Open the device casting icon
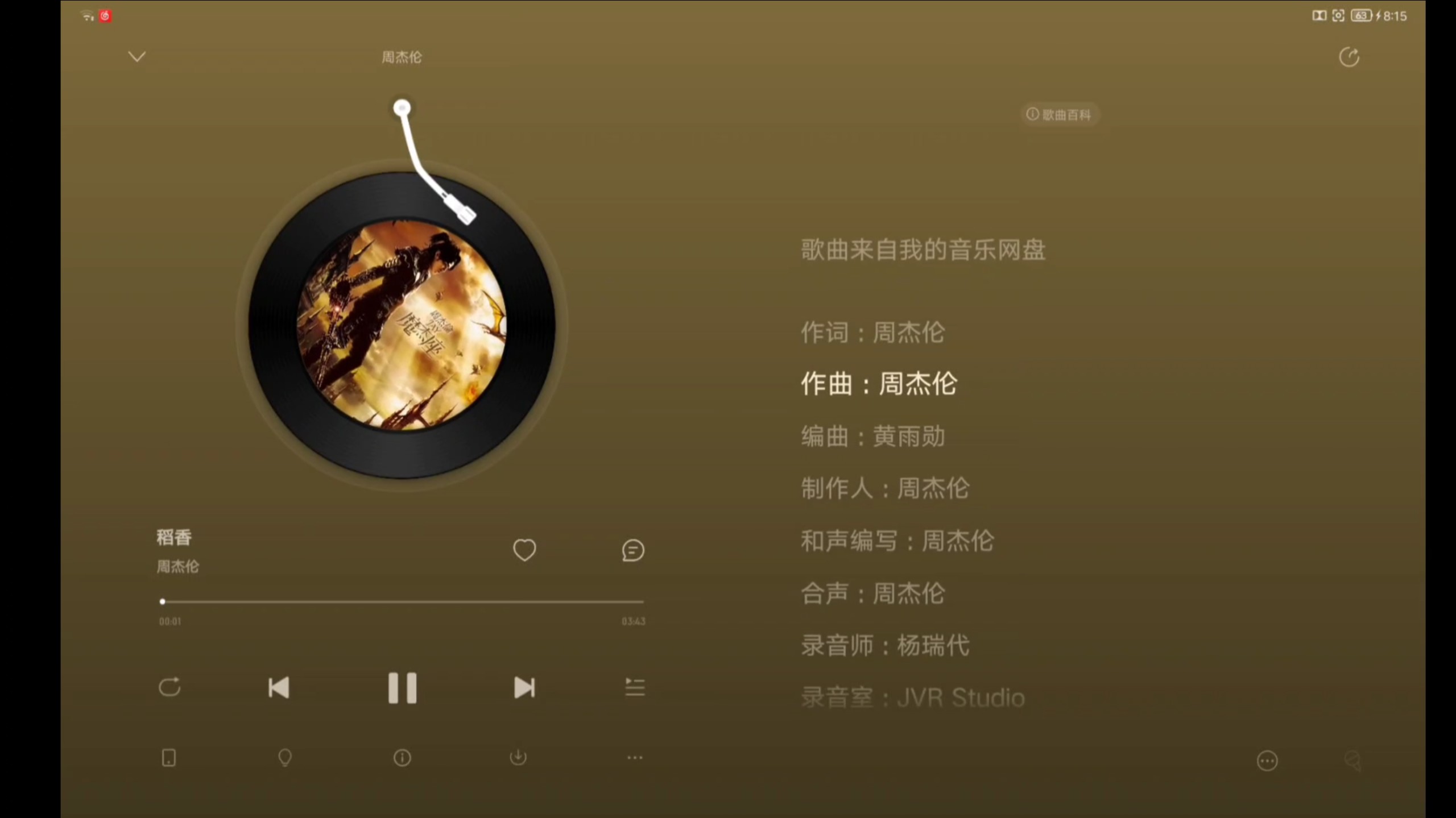This screenshot has height=818, width=1456. point(169,758)
